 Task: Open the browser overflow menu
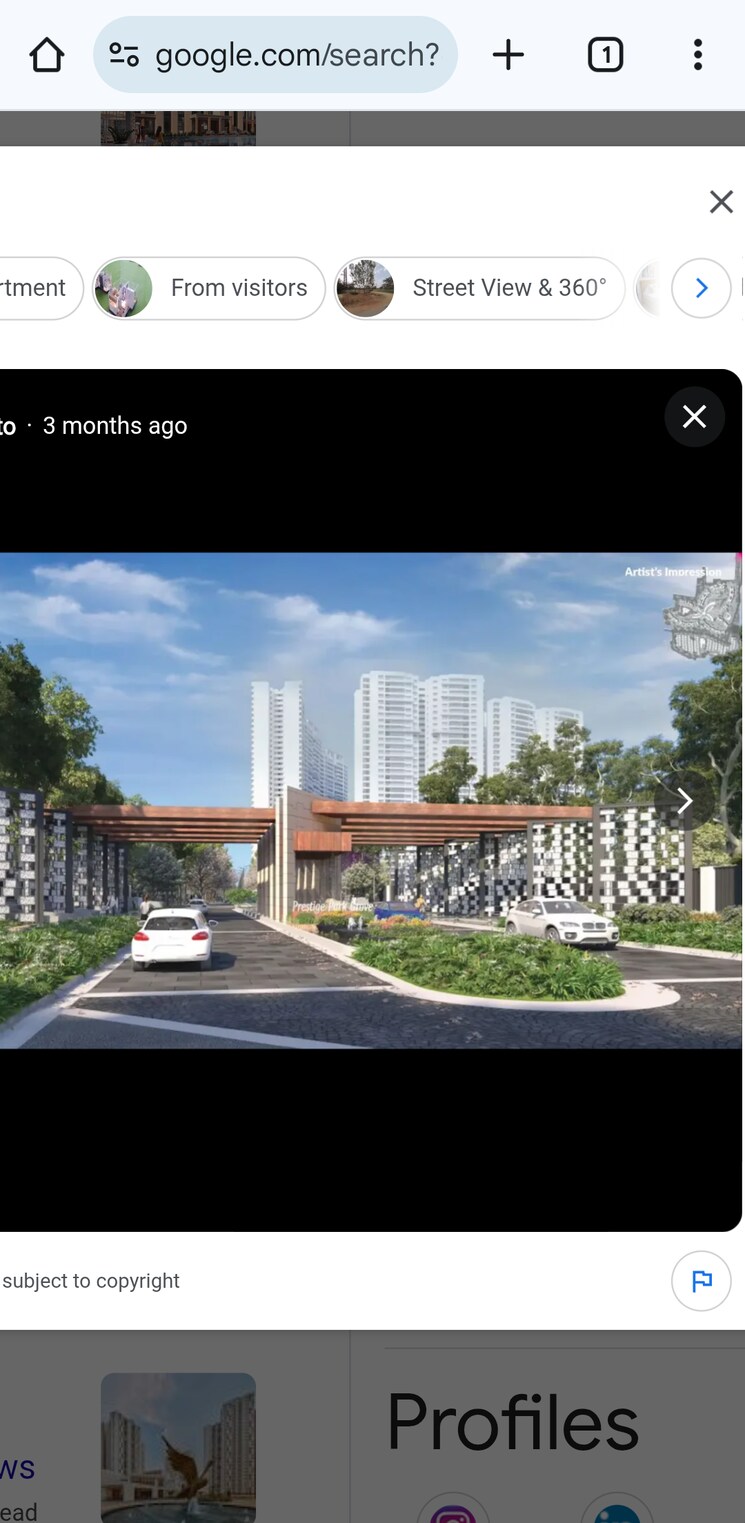697,55
